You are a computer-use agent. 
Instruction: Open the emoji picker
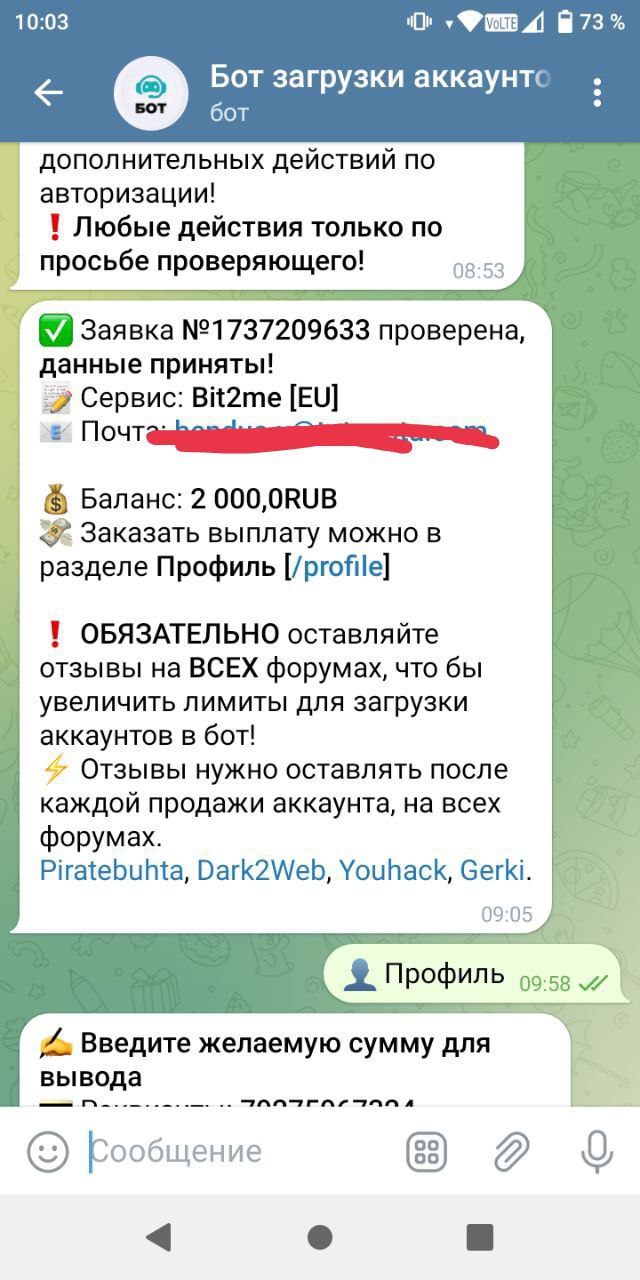coord(47,1152)
